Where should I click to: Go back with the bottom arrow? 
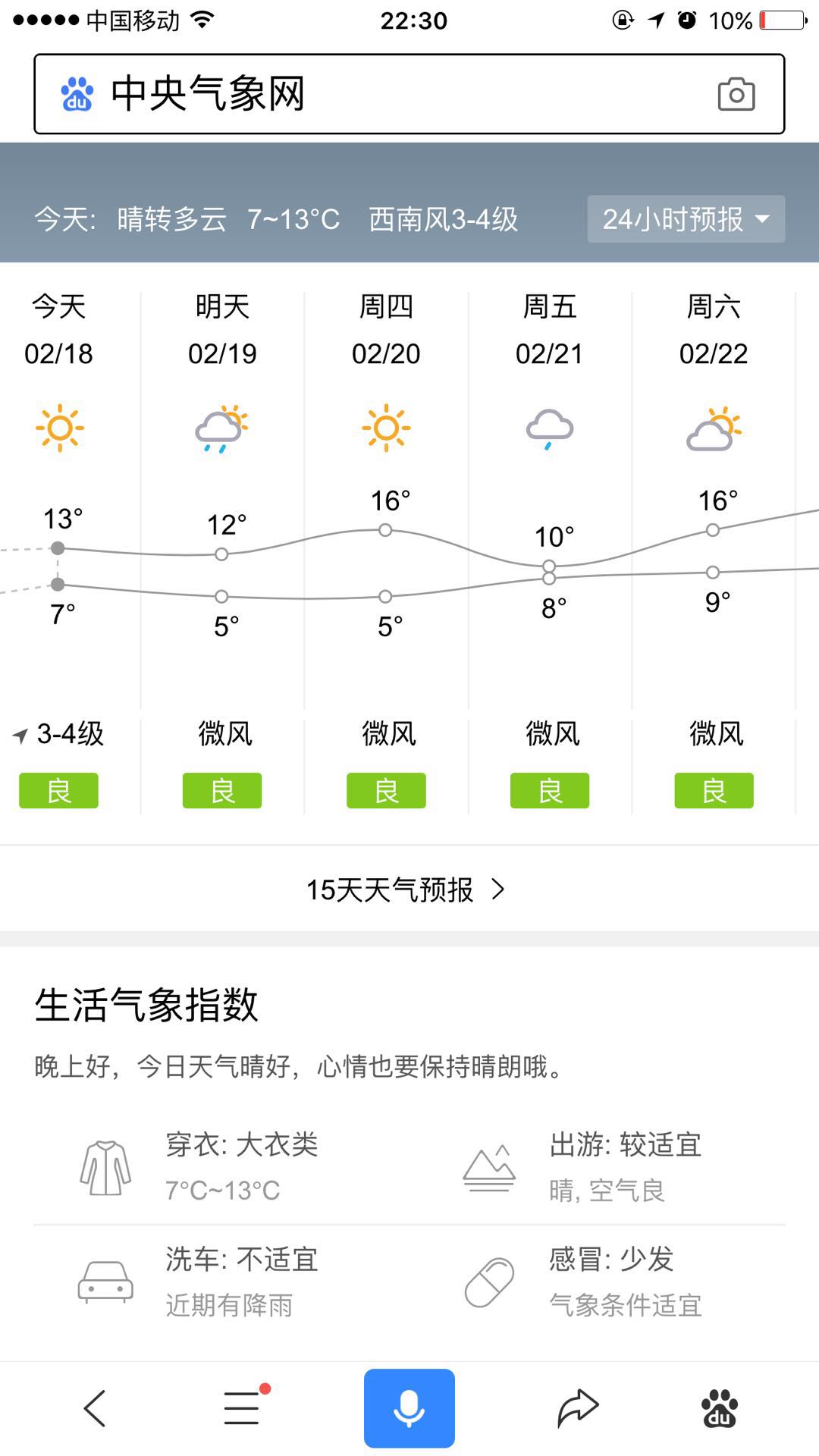tap(95, 1408)
